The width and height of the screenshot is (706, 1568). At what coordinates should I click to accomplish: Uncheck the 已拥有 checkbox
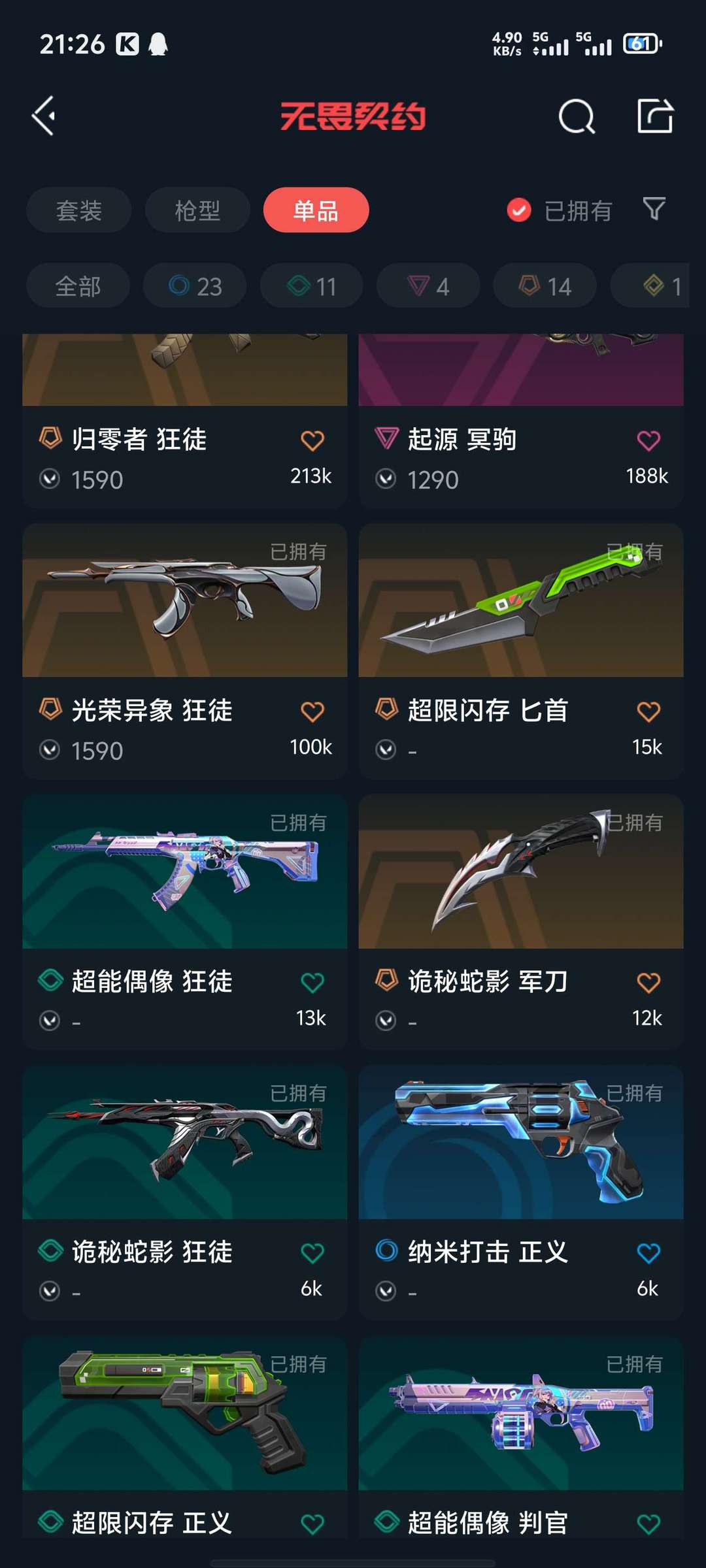[519, 210]
